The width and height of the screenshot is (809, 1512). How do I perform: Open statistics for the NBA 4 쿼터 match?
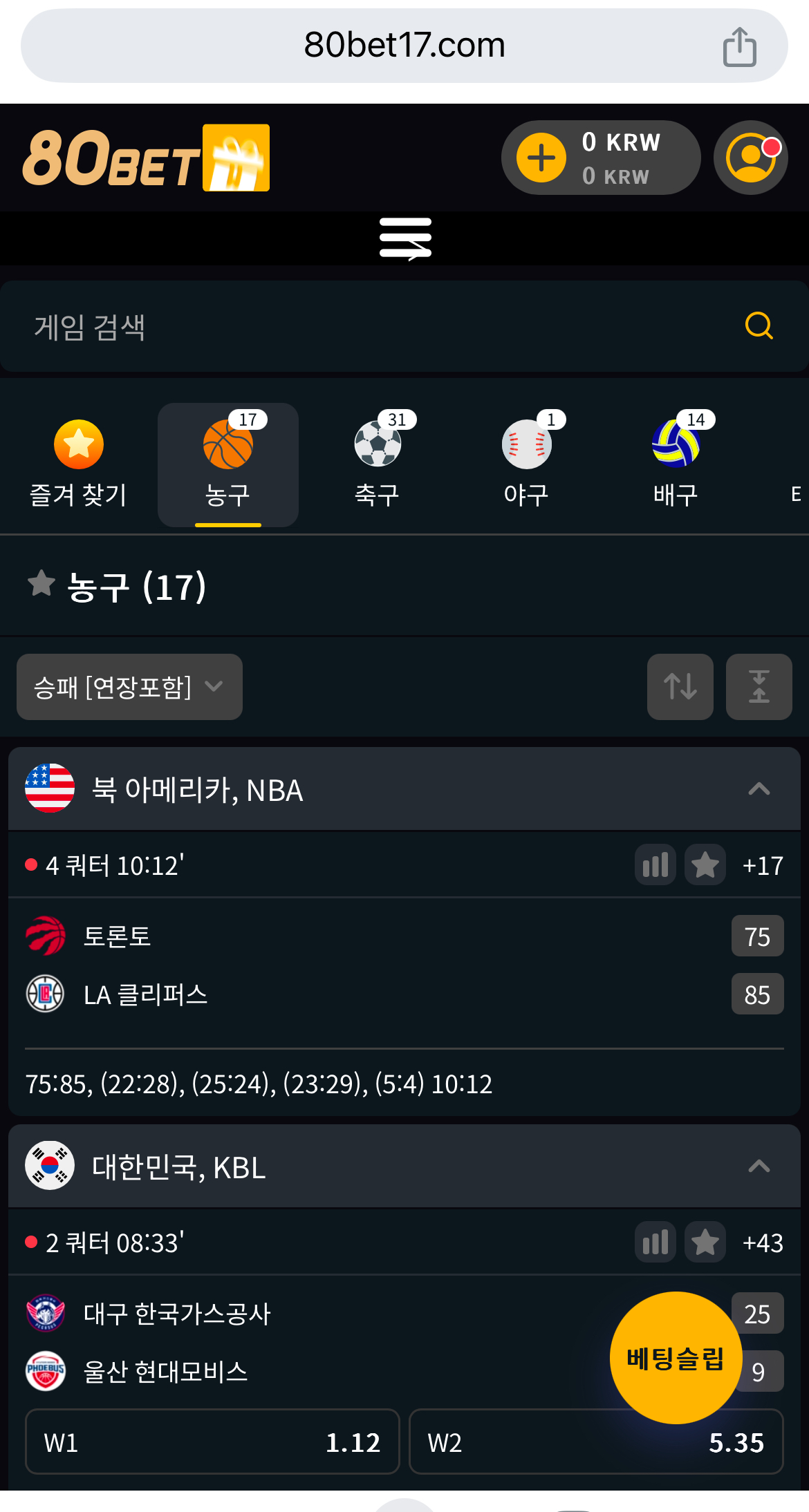point(655,864)
